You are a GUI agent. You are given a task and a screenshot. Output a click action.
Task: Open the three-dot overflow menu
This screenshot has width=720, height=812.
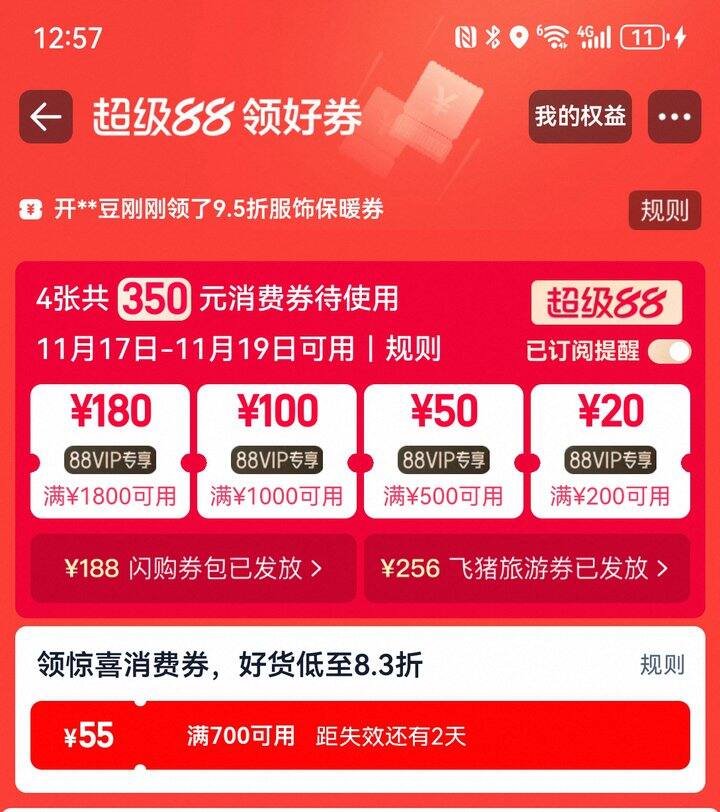[674, 117]
